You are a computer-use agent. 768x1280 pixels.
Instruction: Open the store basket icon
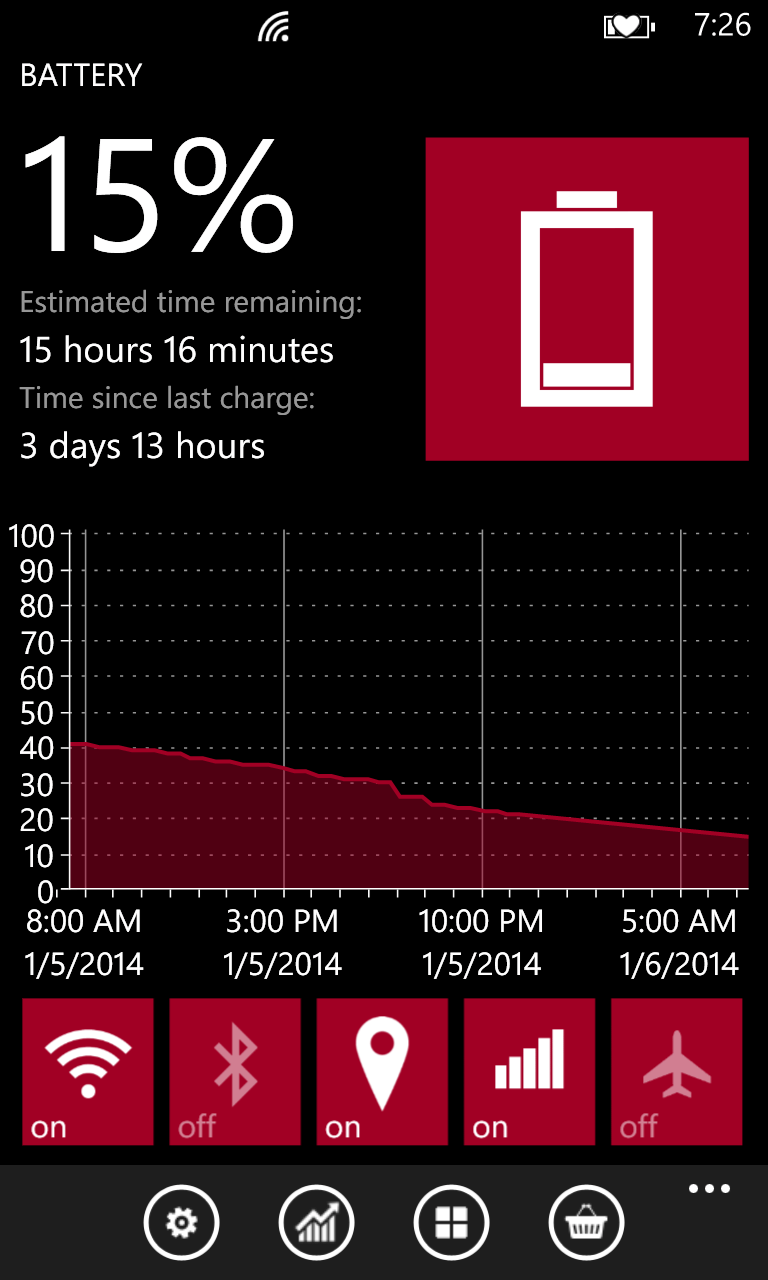coord(586,1222)
